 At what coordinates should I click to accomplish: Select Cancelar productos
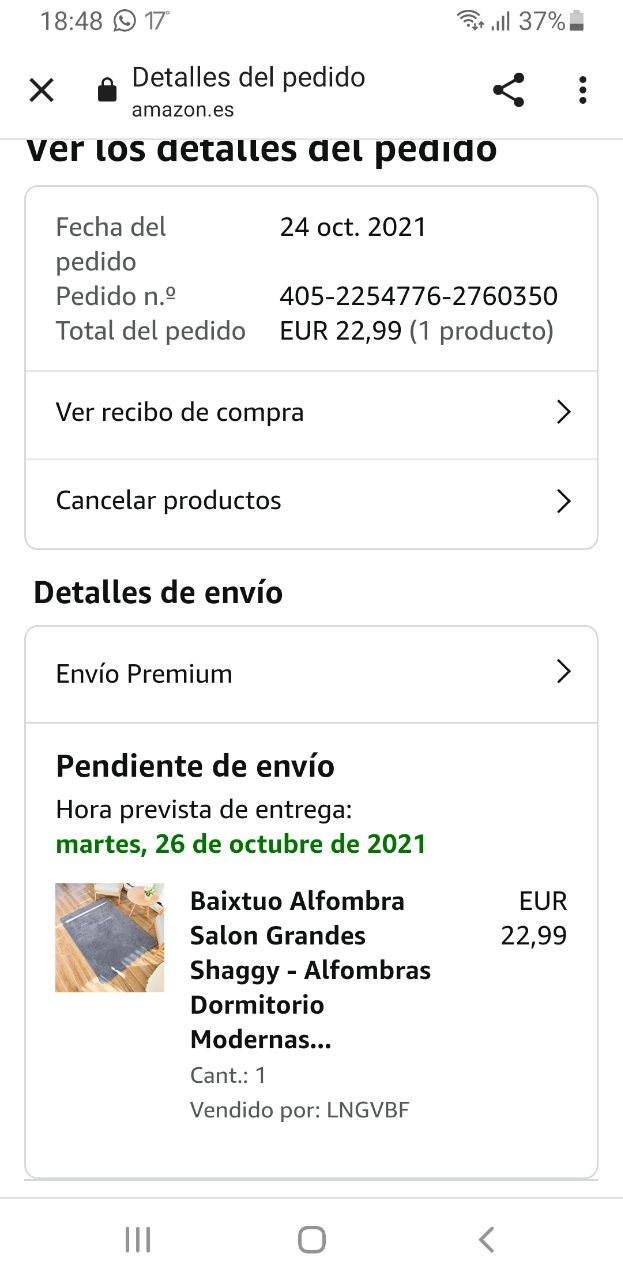pos(311,501)
